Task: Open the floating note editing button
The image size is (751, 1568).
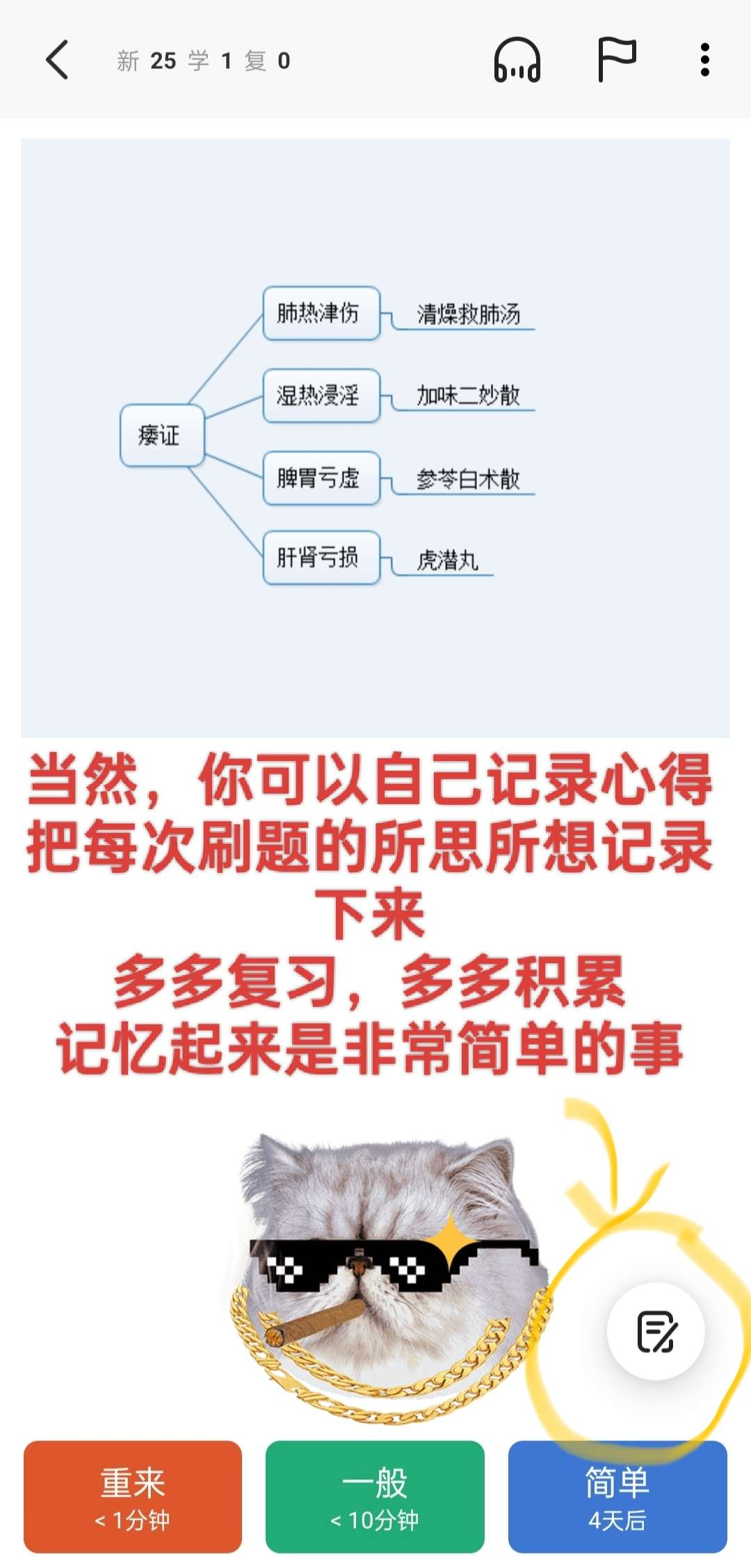Action: [x=656, y=1331]
